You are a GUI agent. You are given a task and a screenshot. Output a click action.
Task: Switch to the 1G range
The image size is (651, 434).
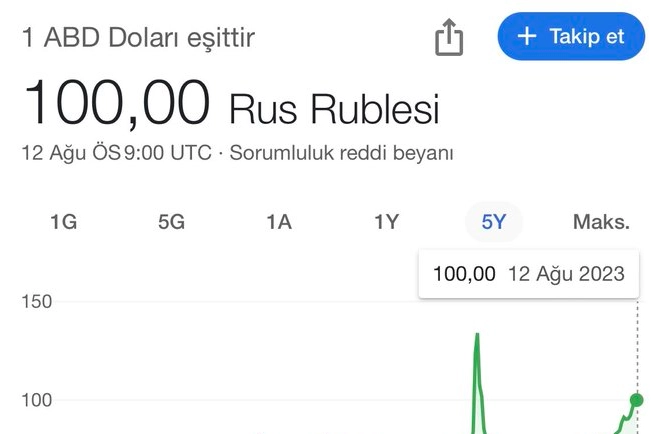click(x=63, y=222)
